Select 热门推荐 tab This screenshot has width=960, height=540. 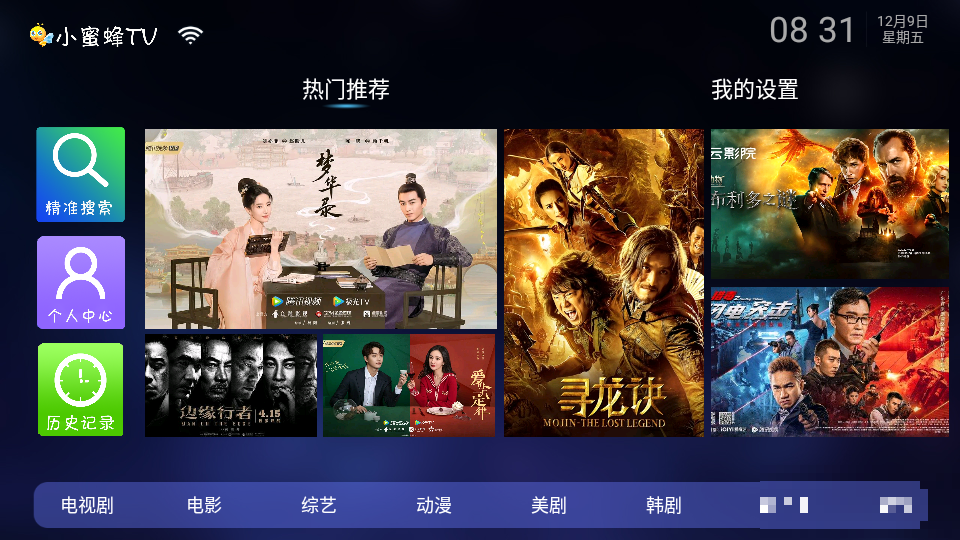pos(345,90)
